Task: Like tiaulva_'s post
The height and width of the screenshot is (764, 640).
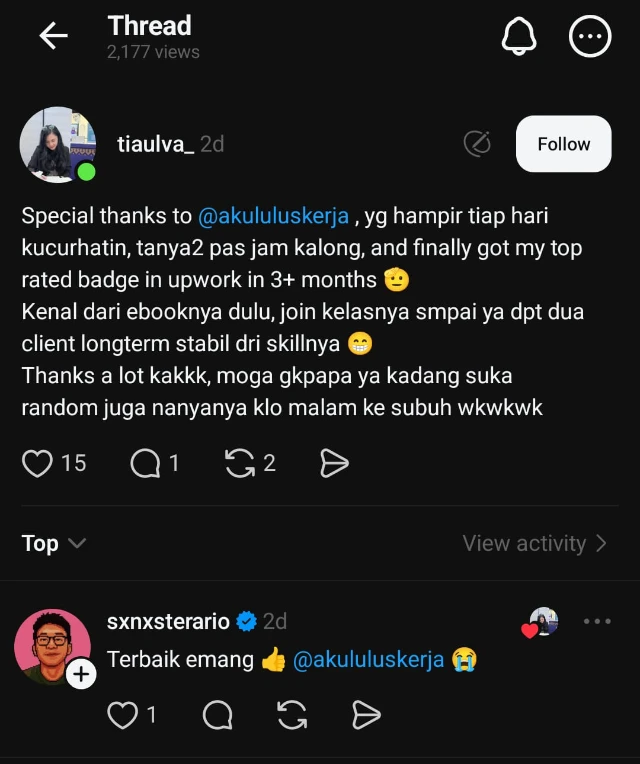Action: (38, 463)
